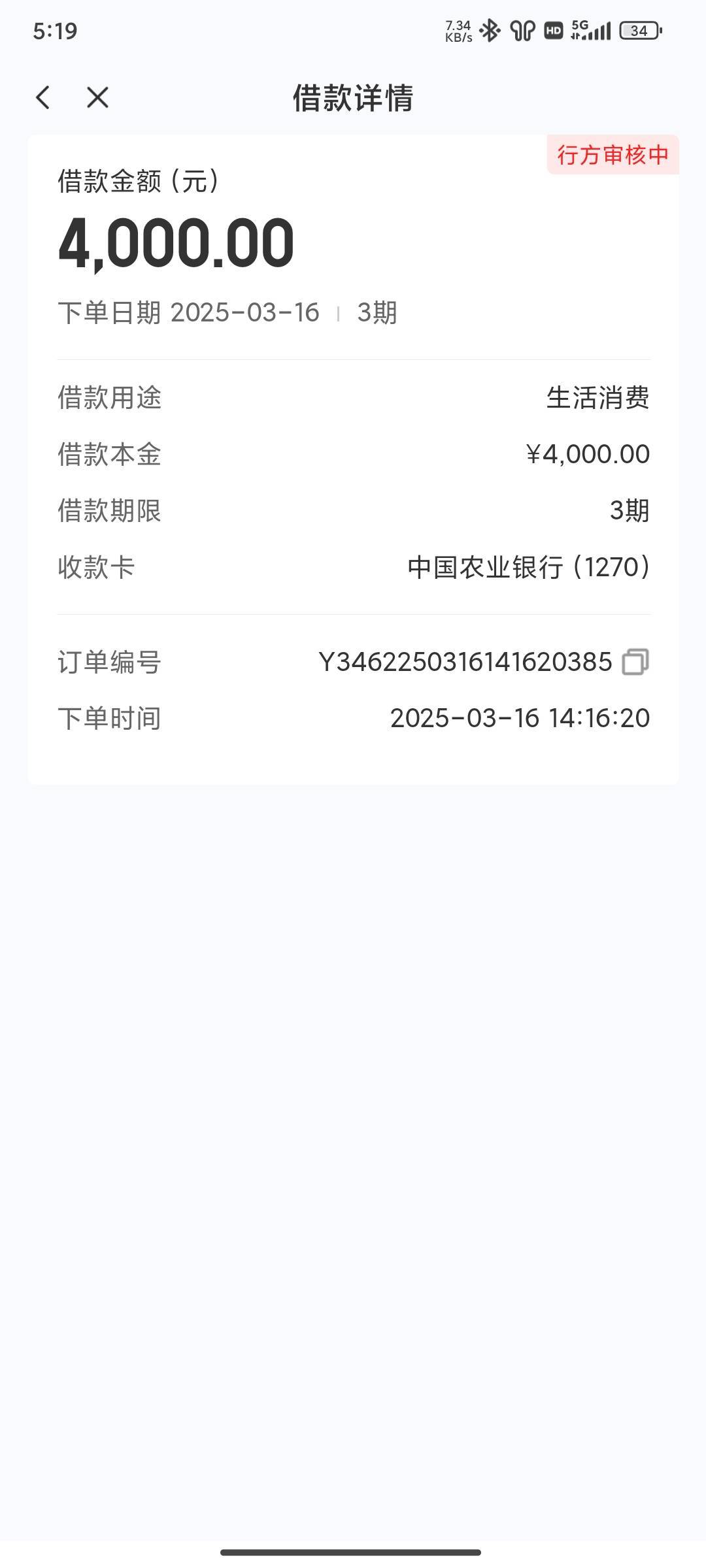Go back from loan details page
The image size is (706, 1568).
pos(43,98)
